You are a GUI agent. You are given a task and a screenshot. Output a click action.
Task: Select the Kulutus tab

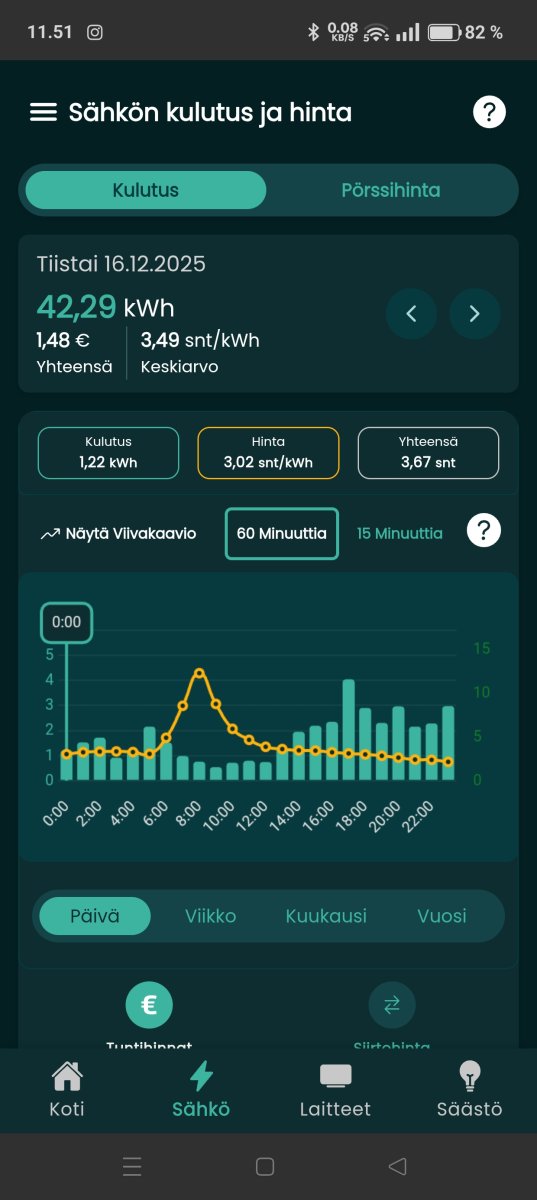coord(146,190)
